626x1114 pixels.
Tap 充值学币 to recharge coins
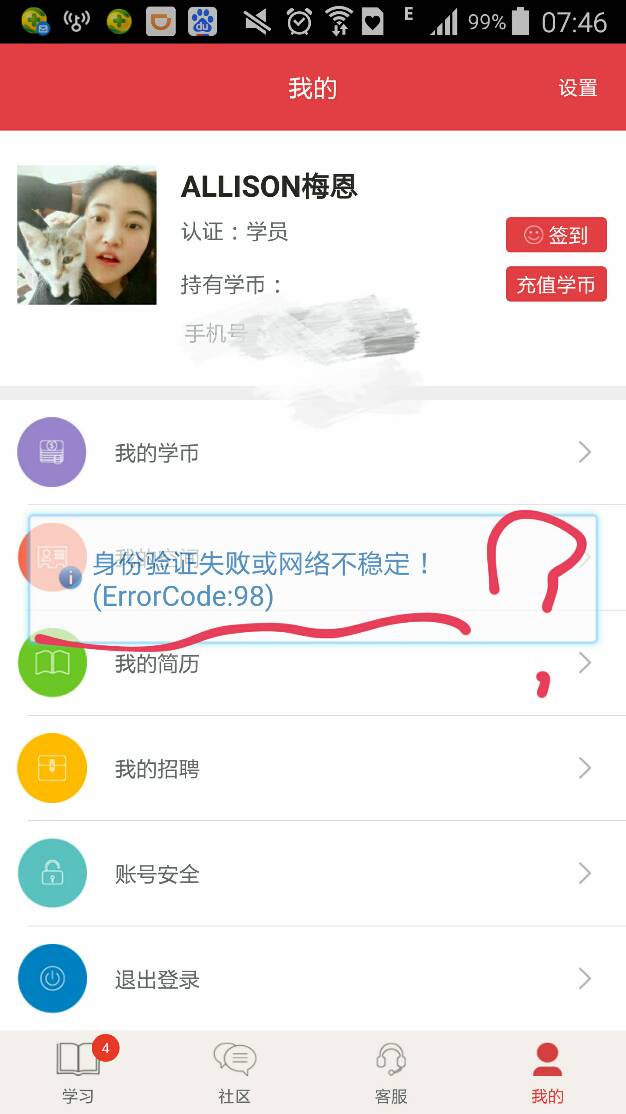coord(556,285)
